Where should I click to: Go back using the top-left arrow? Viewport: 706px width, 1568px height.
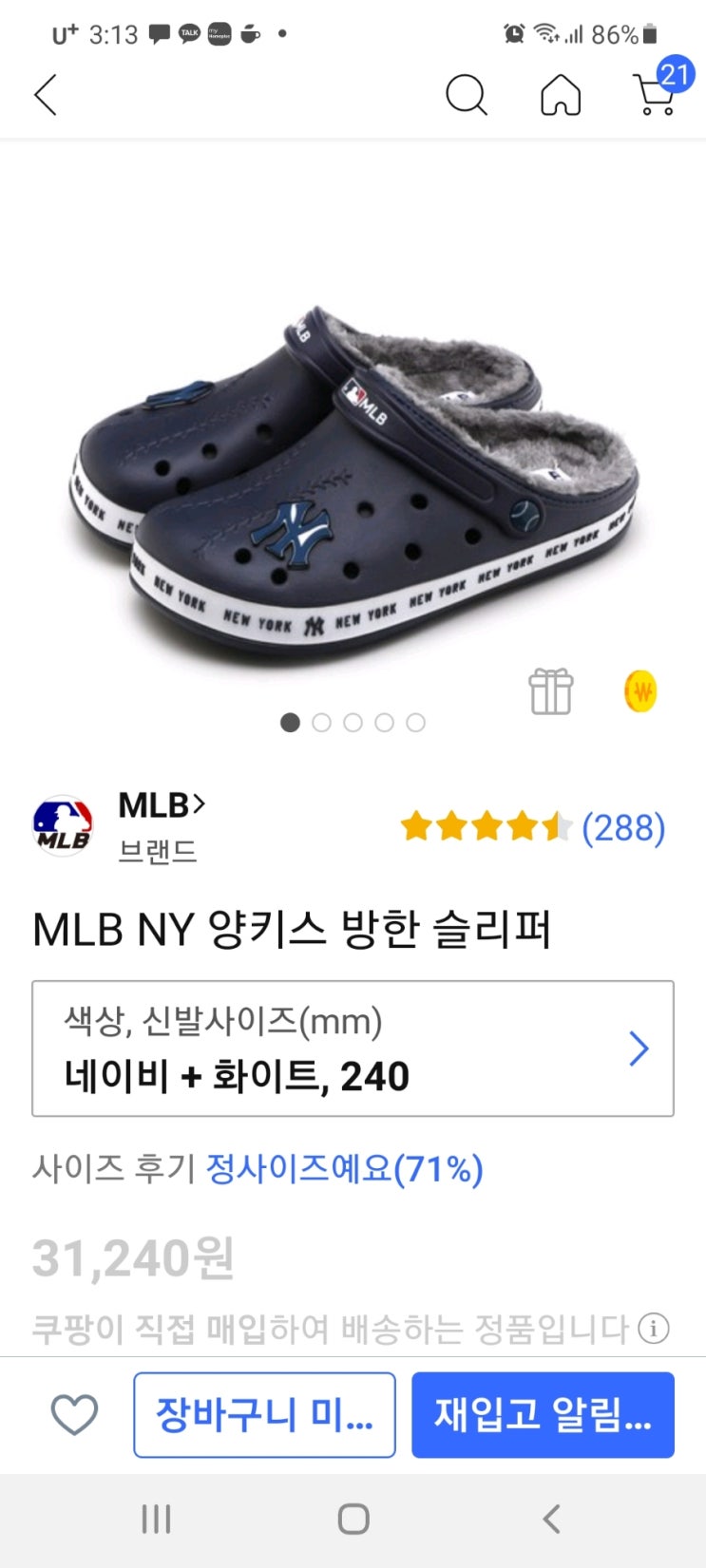46,95
